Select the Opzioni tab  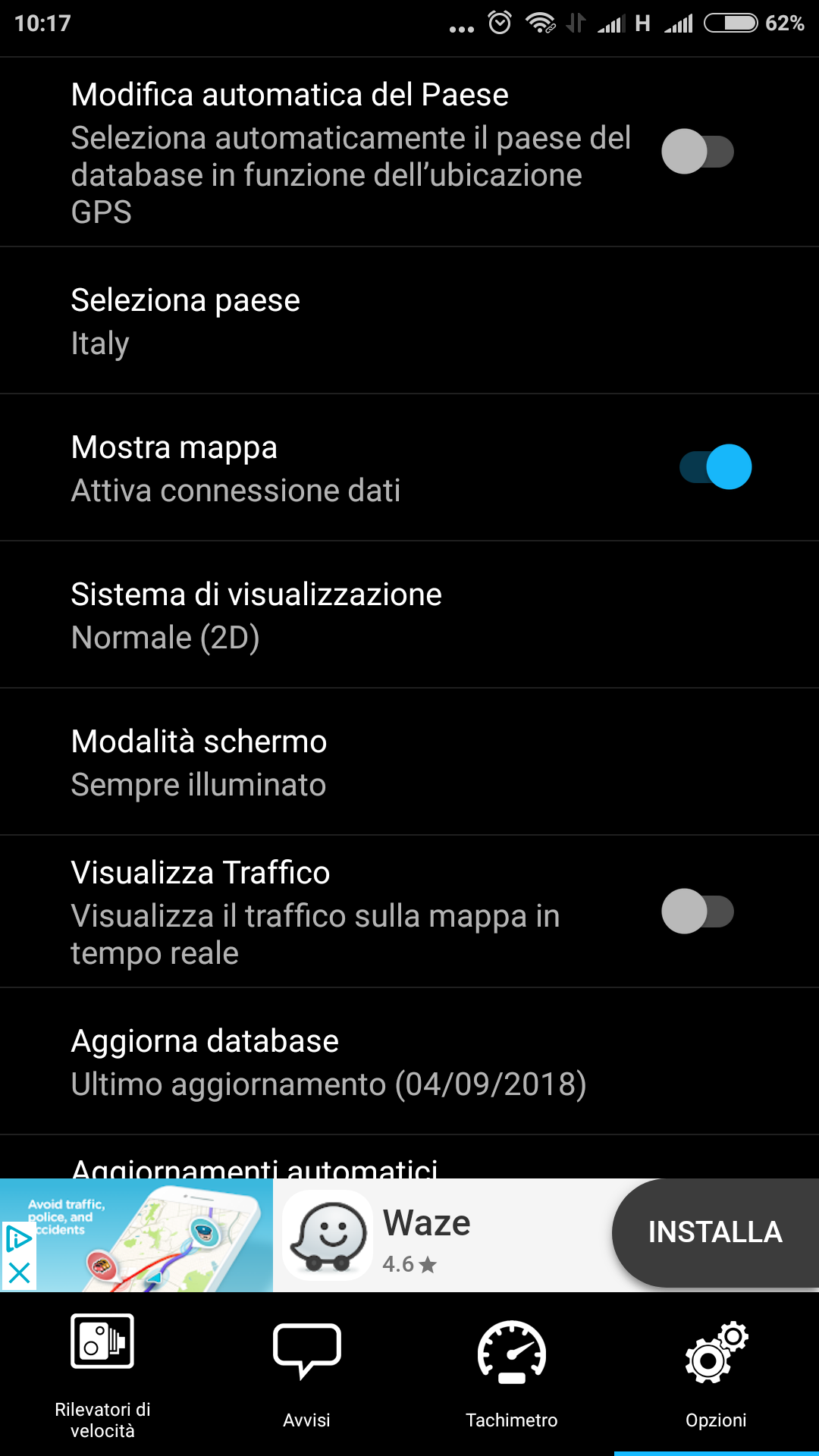click(717, 1374)
